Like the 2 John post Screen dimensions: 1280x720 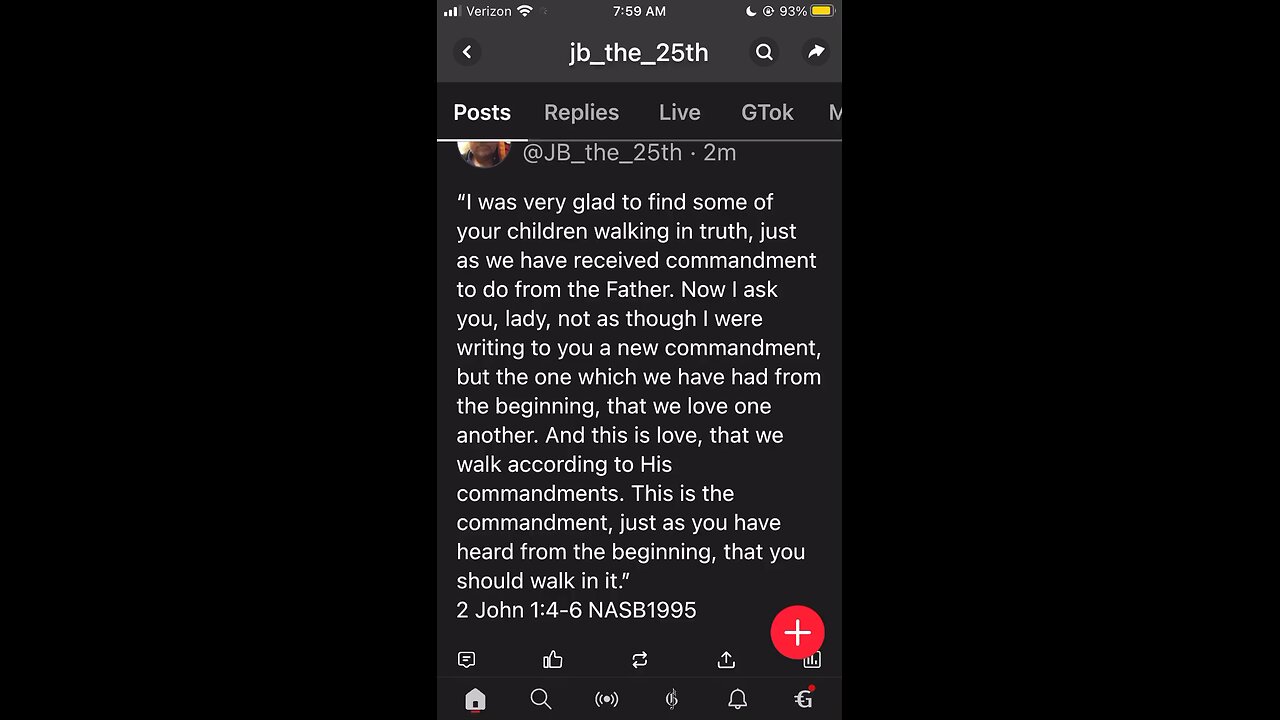553,660
